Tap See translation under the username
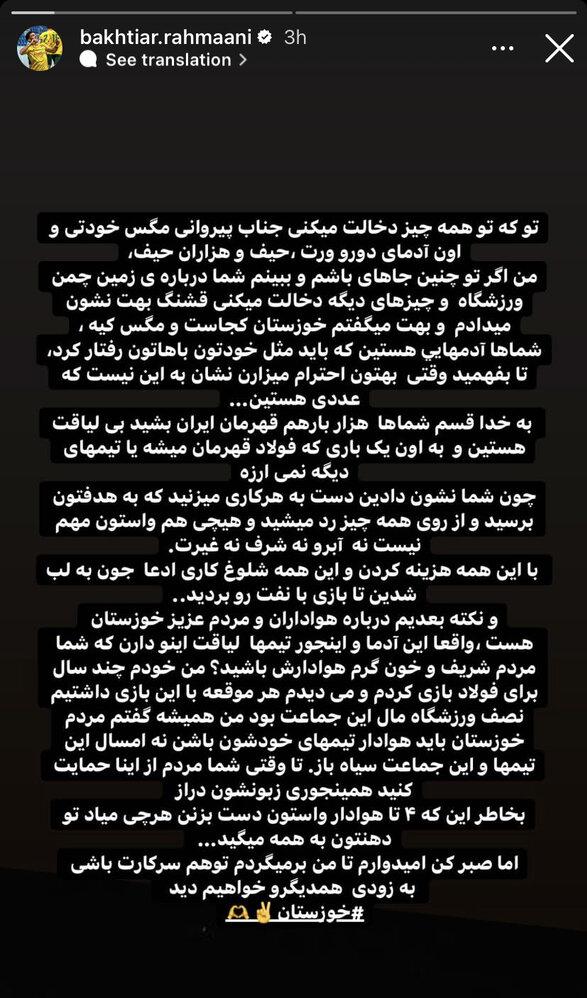Screen dimensions: 587x998 point(168,60)
